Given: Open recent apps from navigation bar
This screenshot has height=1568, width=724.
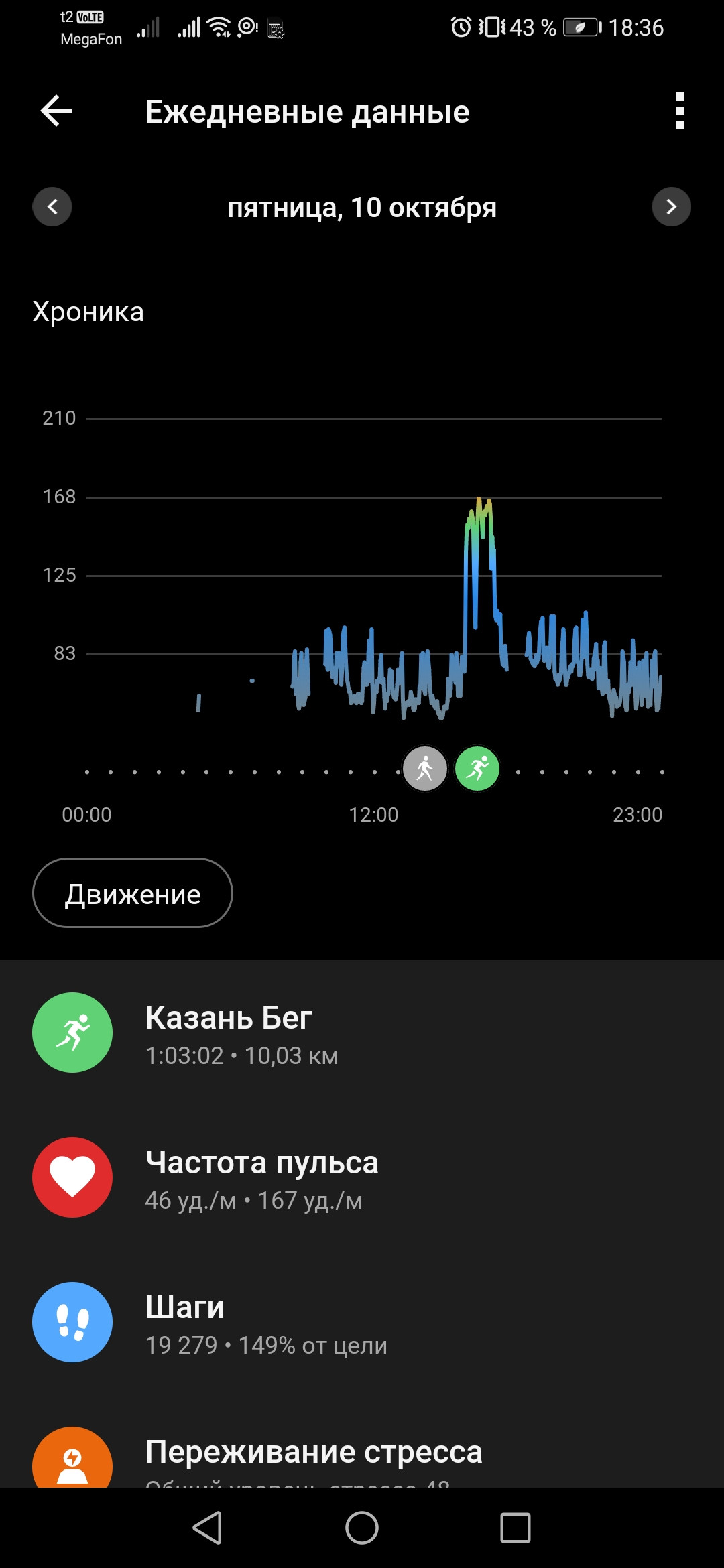Looking at the screenshot, I should pyautogui.click(x=516, y=1528).
